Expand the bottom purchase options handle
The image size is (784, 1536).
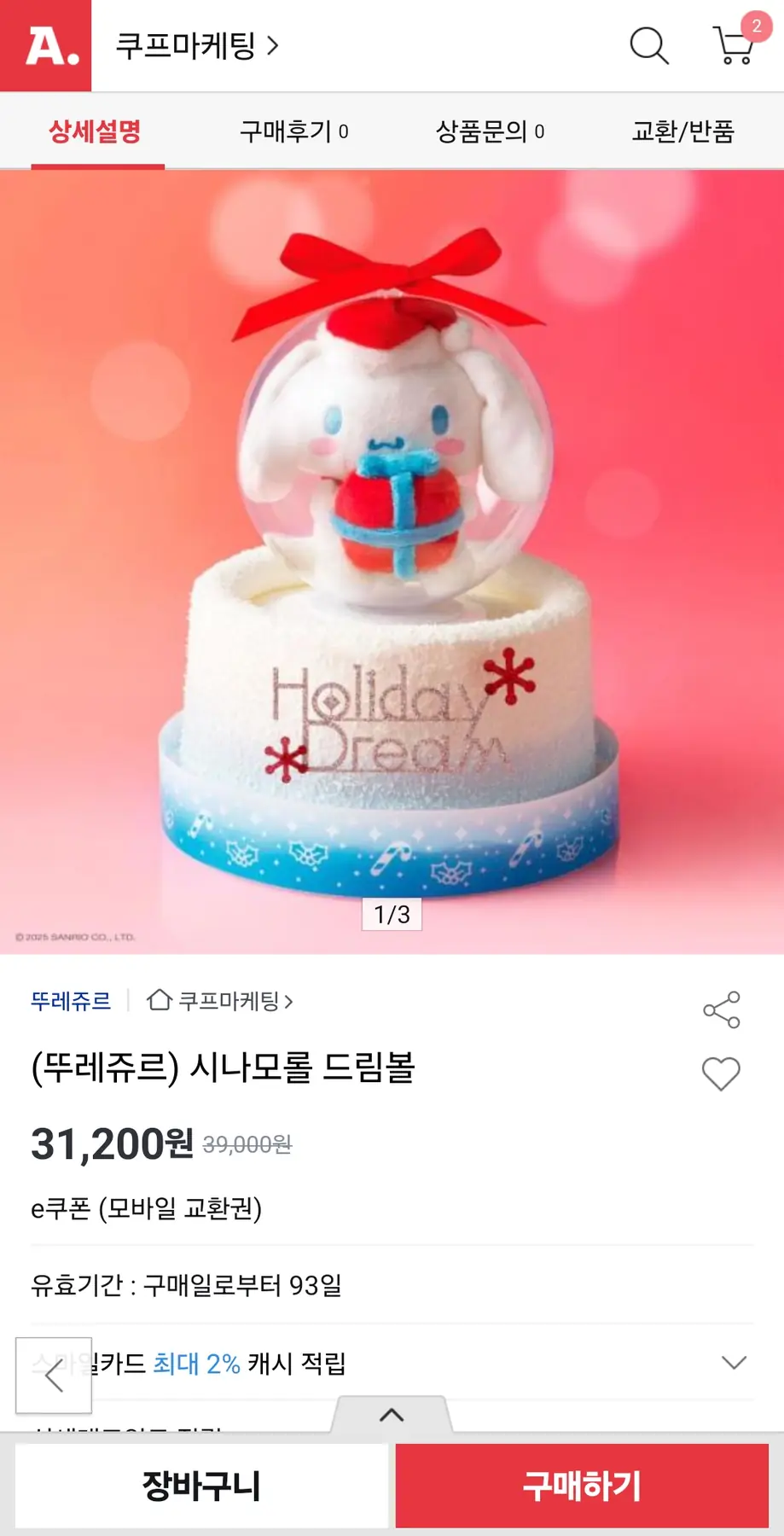(x=392, y=1415)
